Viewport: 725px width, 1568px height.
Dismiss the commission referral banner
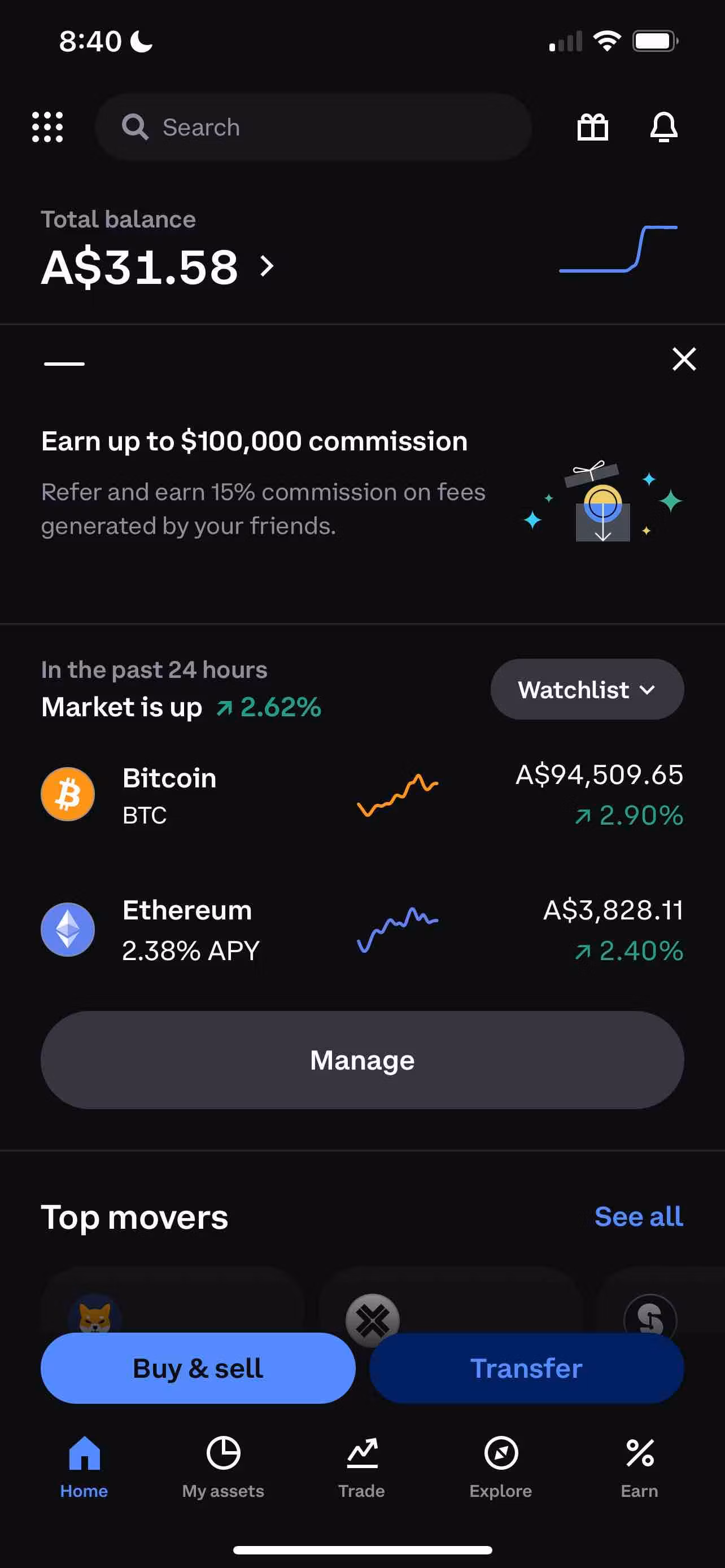pyautogui.click(x=684, y=359)
